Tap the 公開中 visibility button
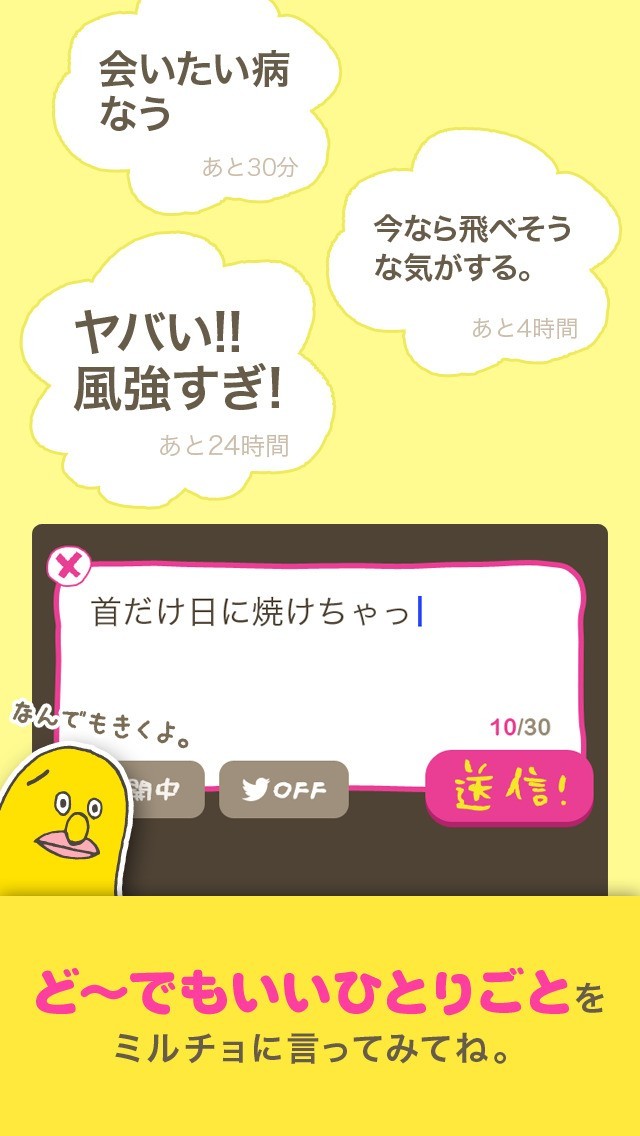 pyautogui.click(x=161, y=790)
